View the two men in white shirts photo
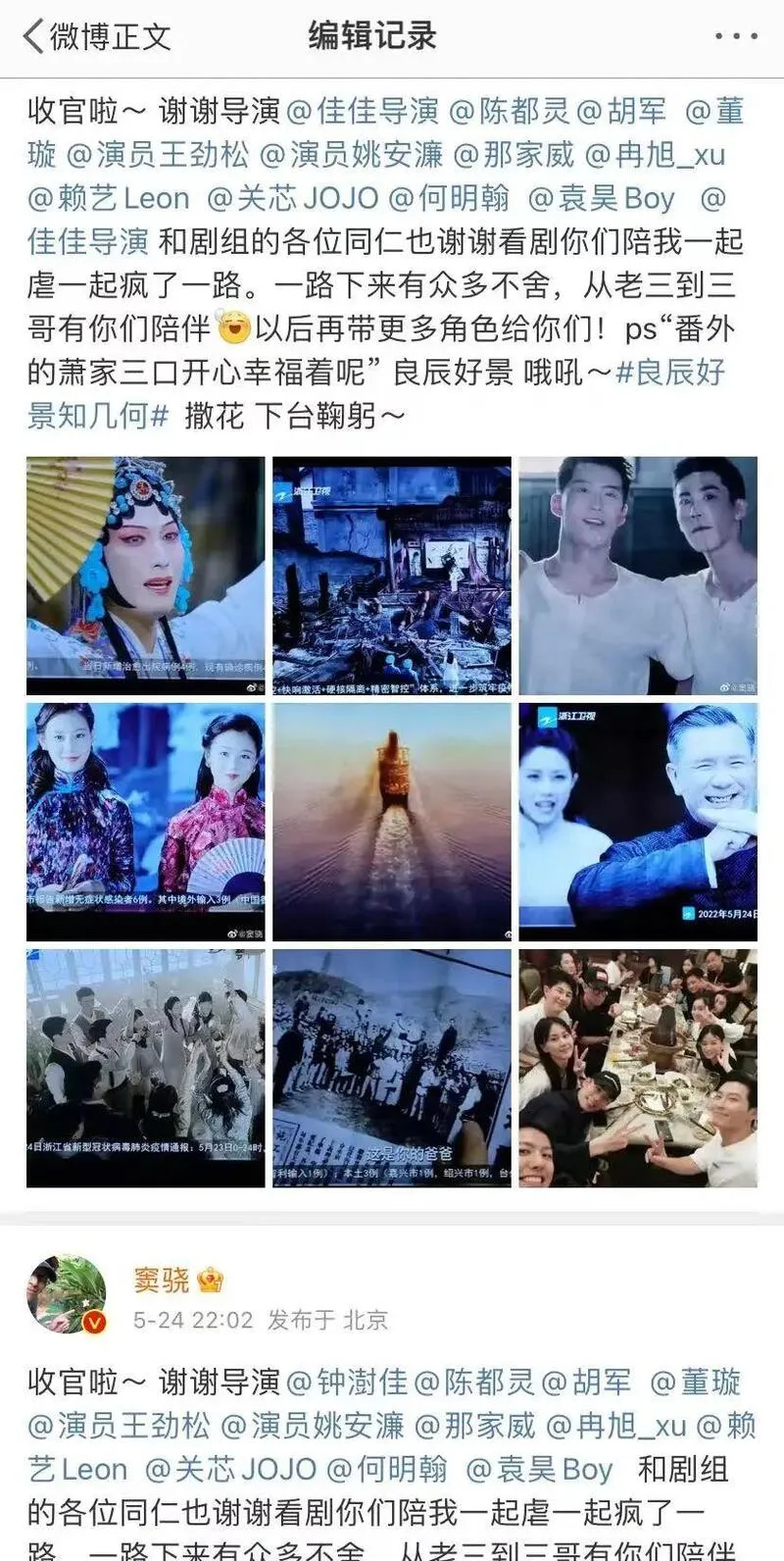Viewport: 784px width, 1561px height. 638,576
